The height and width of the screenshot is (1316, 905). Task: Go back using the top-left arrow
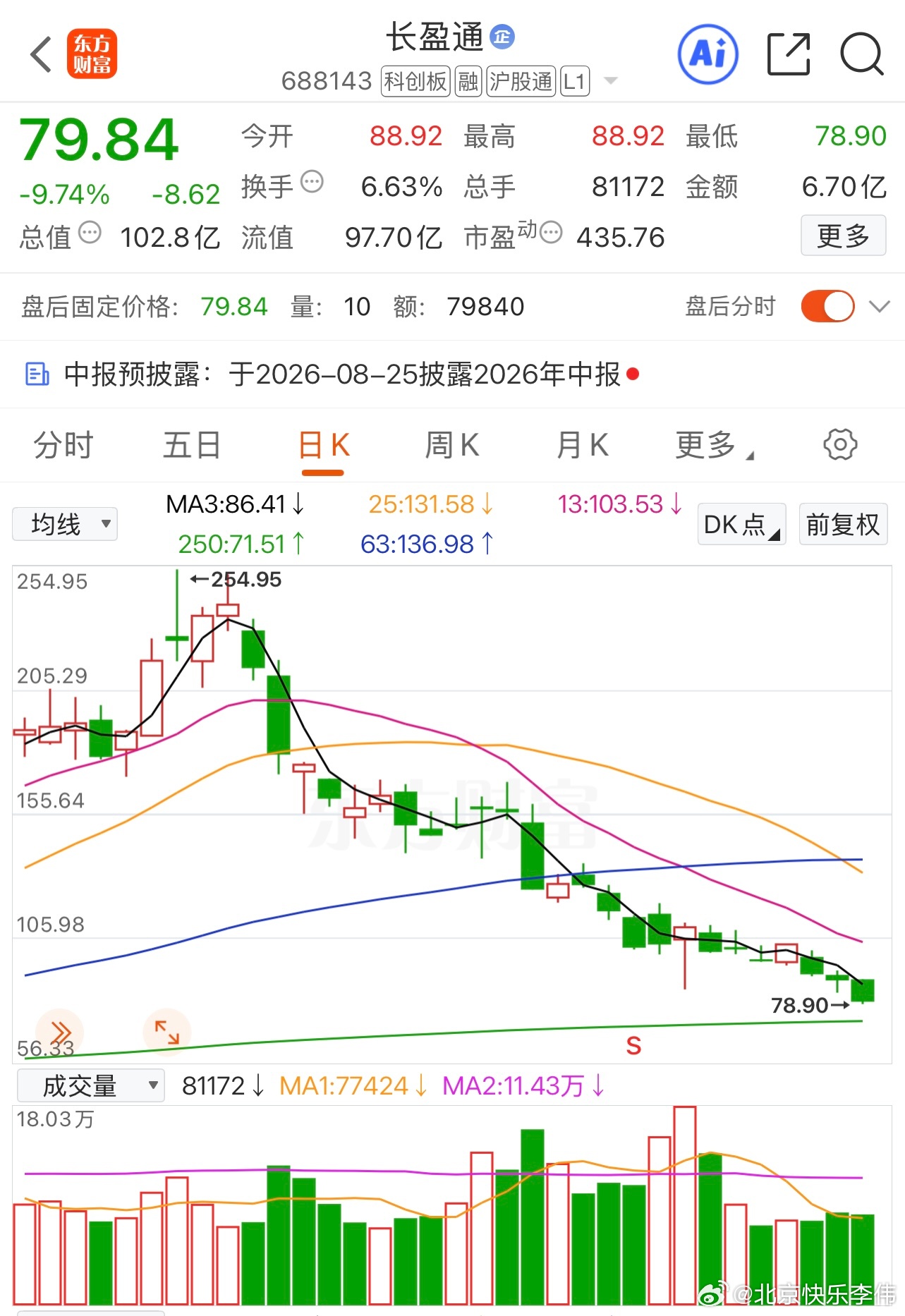(x=42, y=54)
